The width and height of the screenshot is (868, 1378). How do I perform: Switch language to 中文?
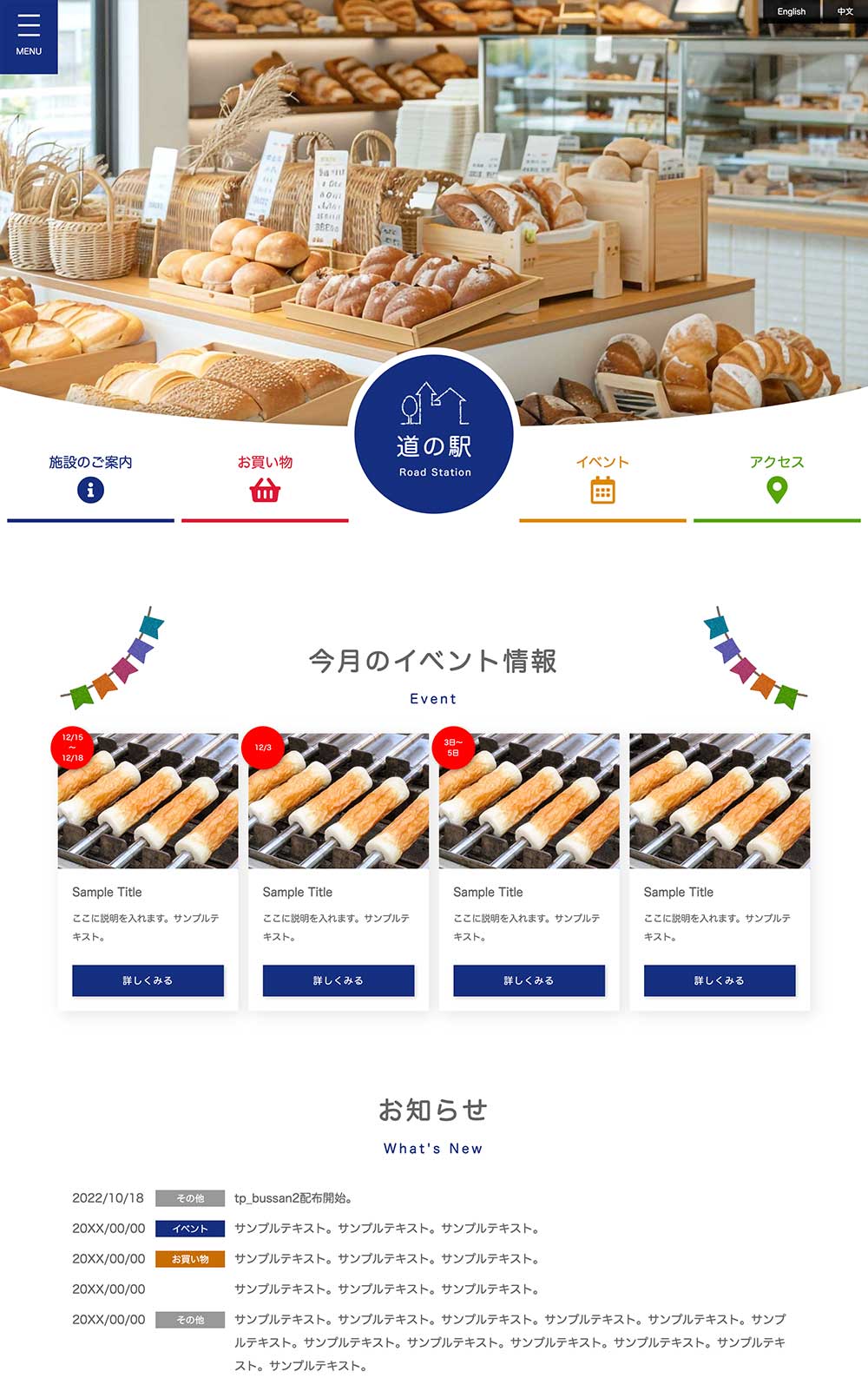pyautogui.click(x=845, y=11)
